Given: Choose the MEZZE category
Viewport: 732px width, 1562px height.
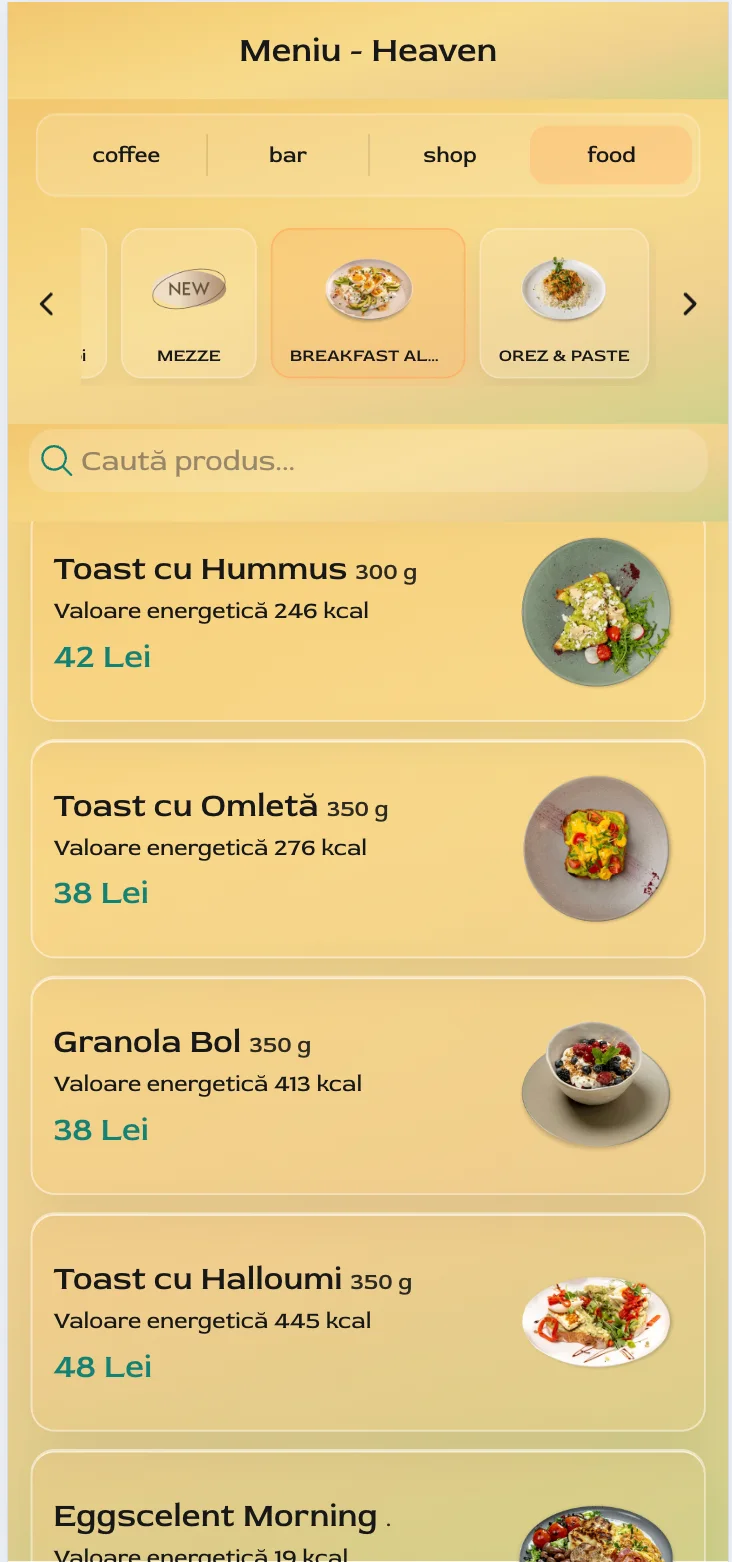Looking at the screenshot, I should [189, 304].
